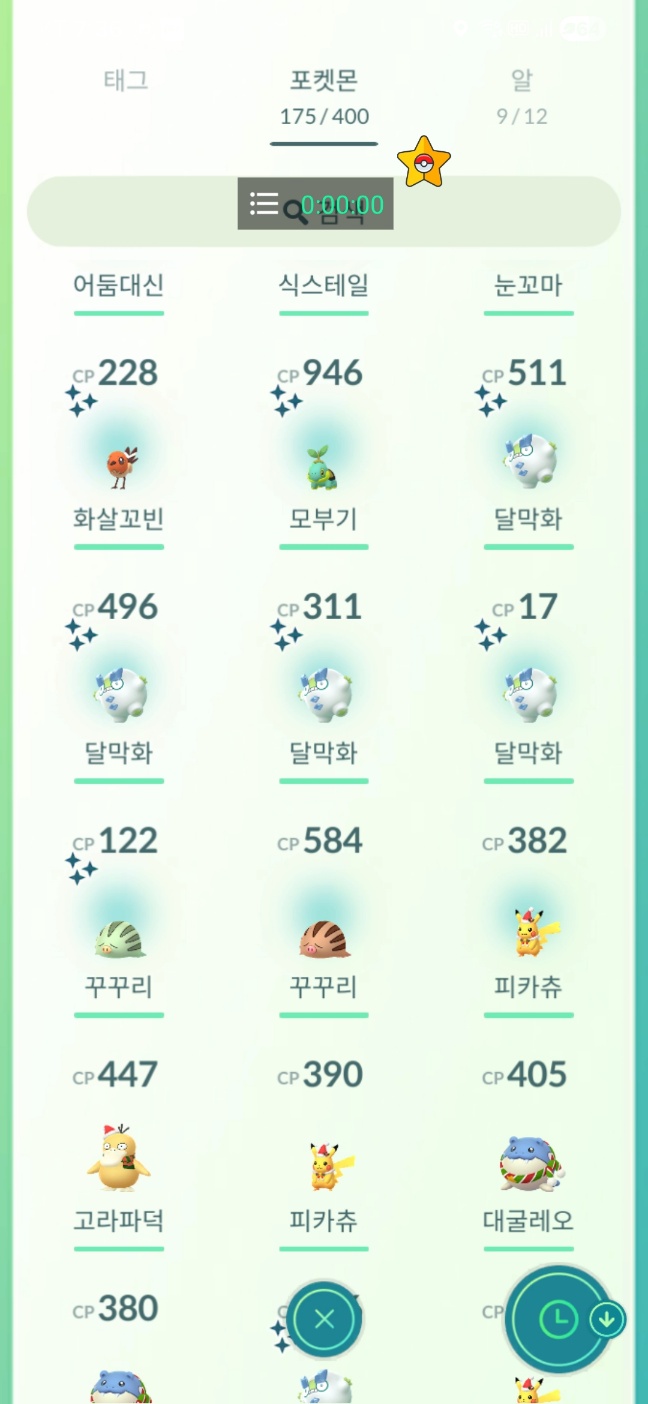Open the sort-by-recent button
The width and height of the screenshot is (648, 1404).
pos(558,1320)
